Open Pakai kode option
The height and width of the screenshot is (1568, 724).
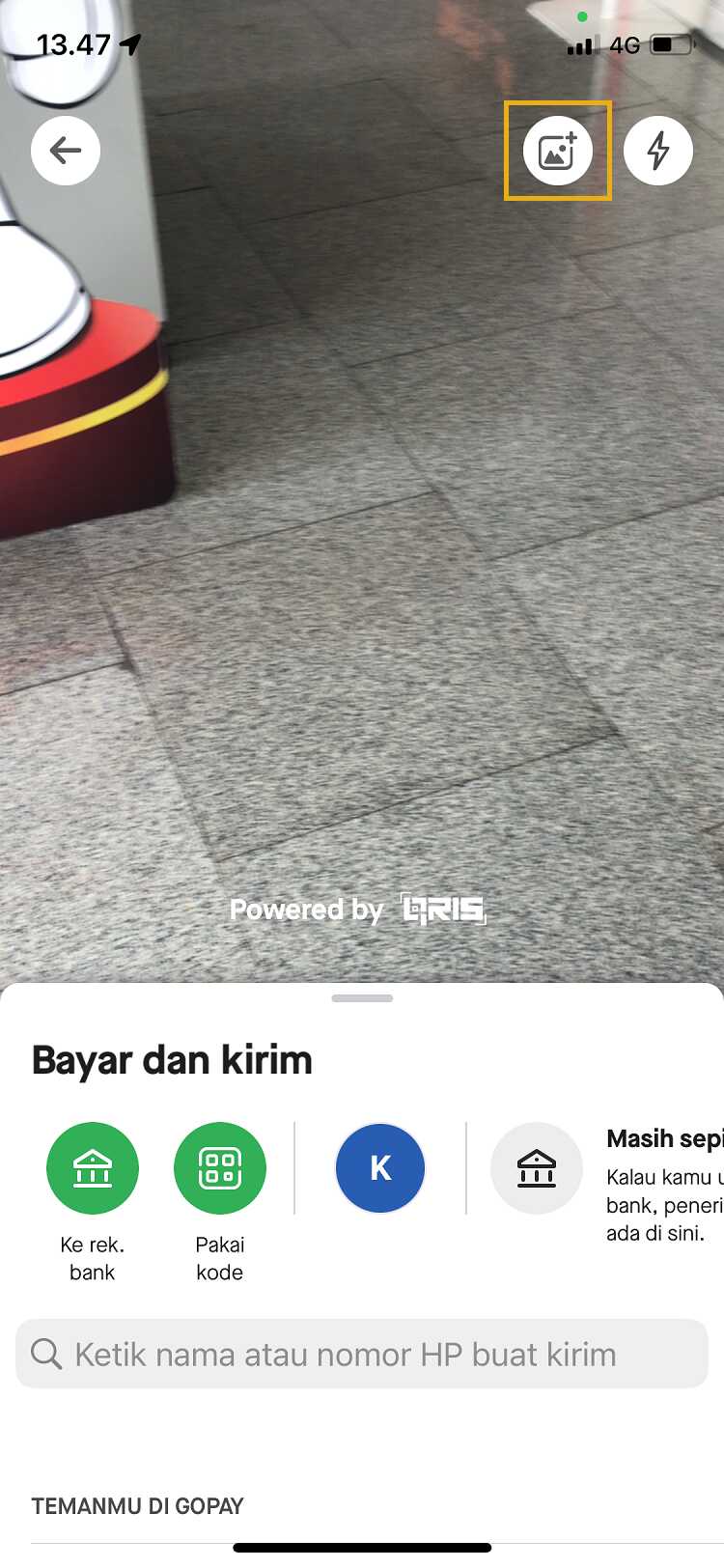(220, 1168)
